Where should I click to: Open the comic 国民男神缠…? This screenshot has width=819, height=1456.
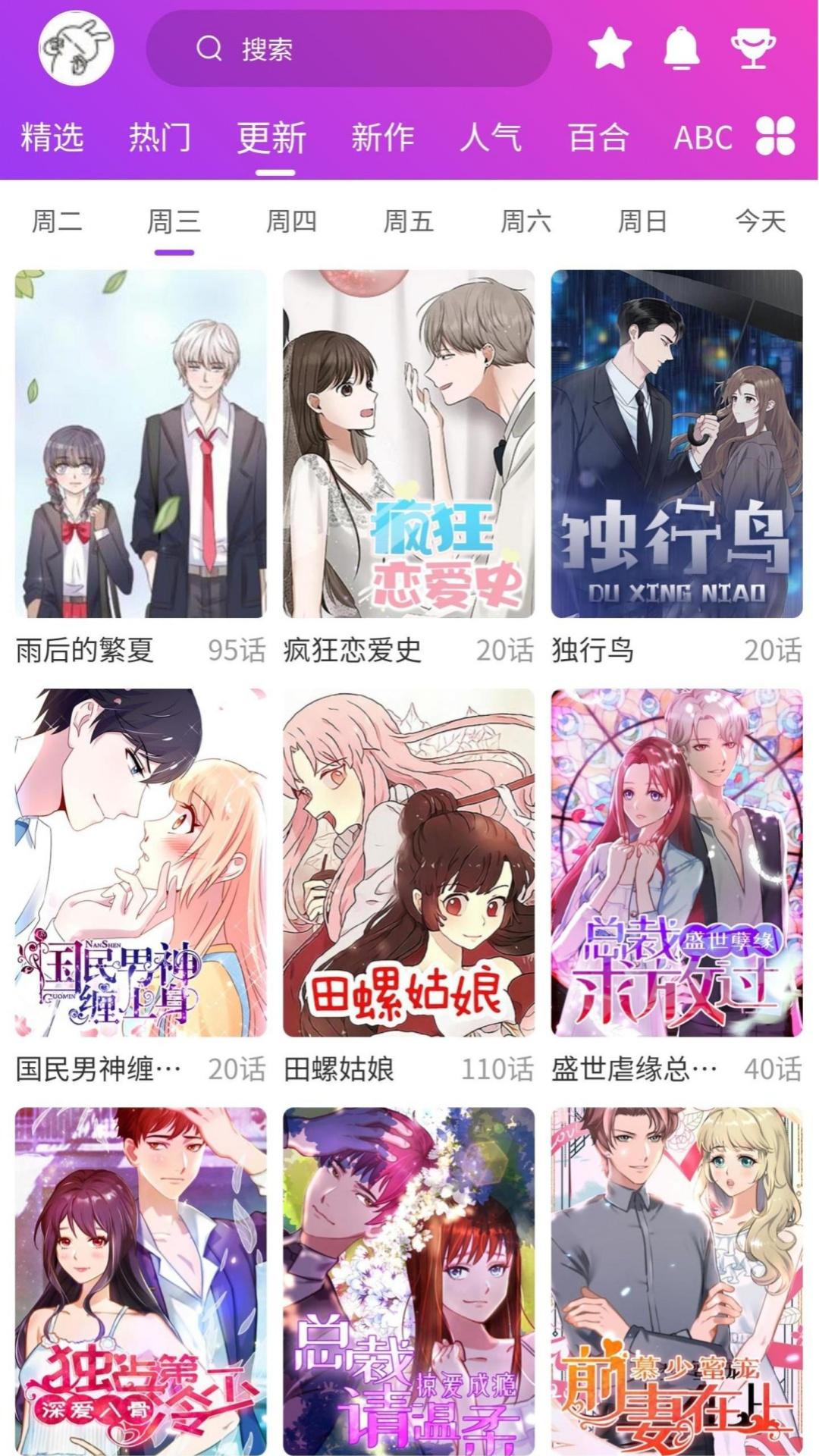point(141,862)
